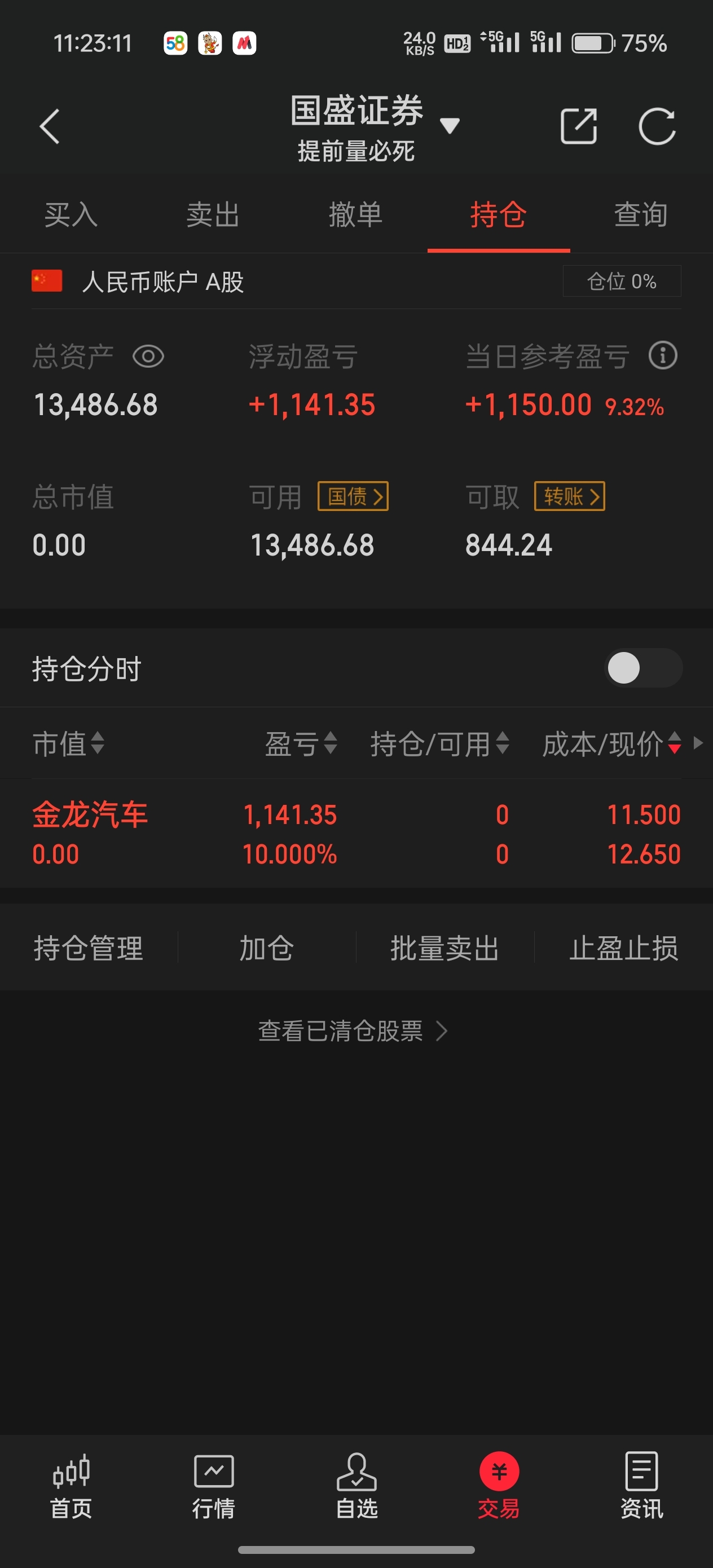Screen dimensions: 713x1568
Task: Open 持仓管理
Action: click(x=89, y=948)
